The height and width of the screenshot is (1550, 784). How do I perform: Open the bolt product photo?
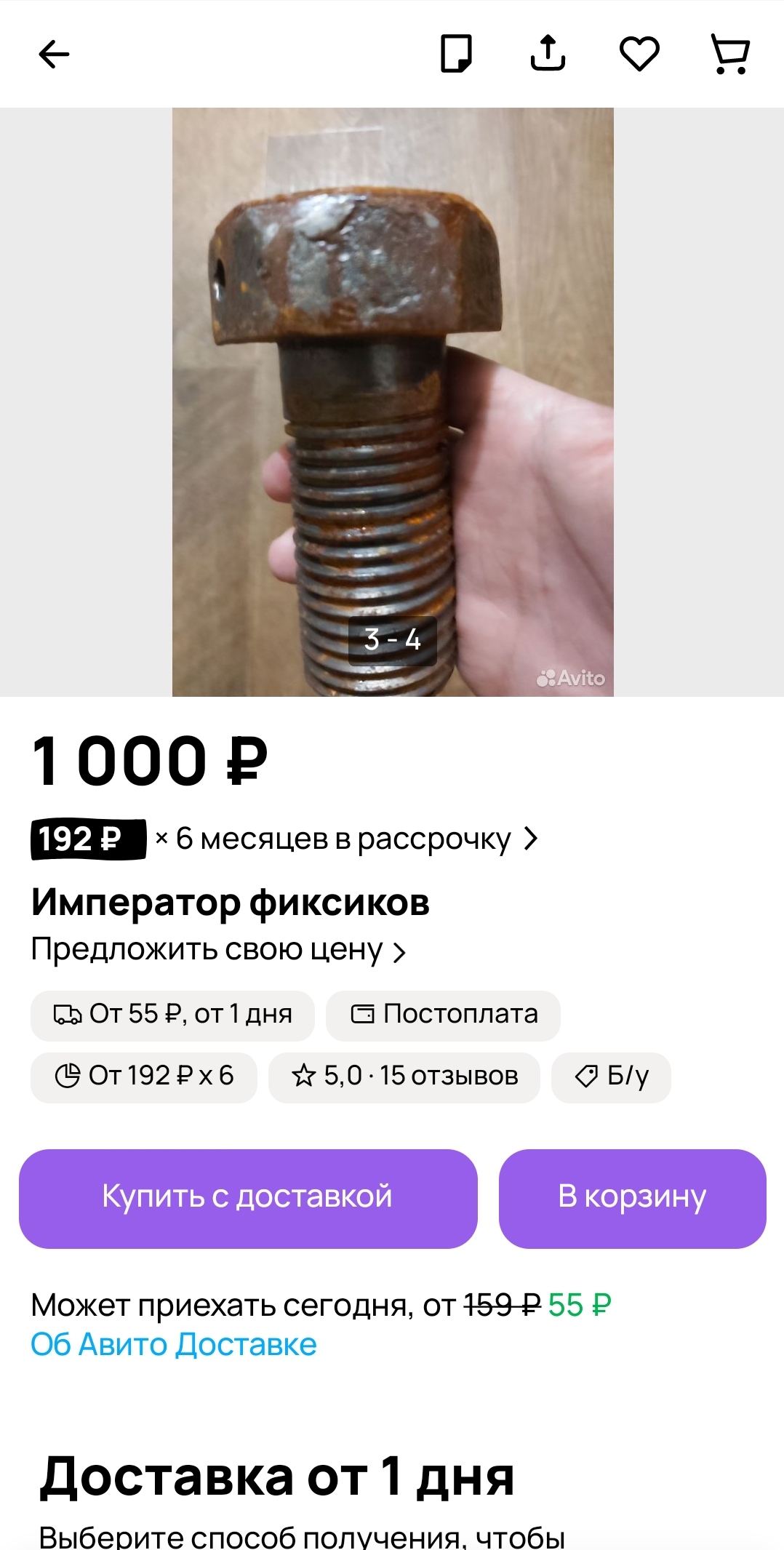[393, 402]
